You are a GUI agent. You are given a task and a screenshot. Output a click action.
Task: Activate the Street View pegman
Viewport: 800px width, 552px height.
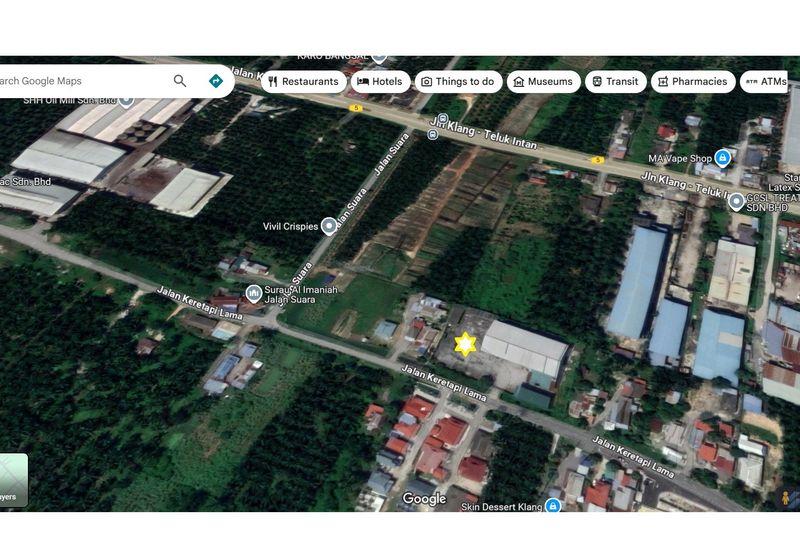tap(787, 498)
